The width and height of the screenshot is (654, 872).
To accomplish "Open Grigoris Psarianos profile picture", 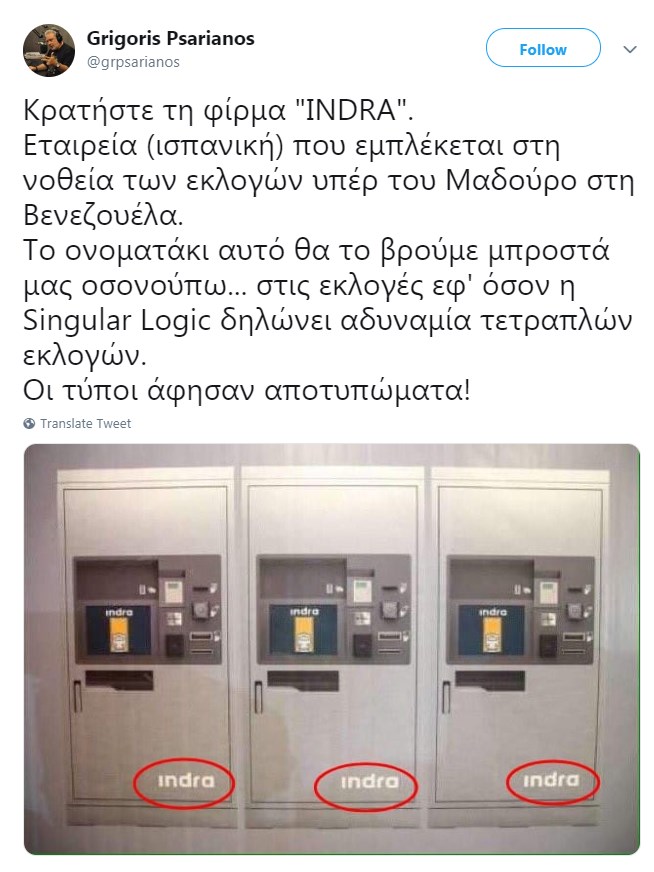I will pyautogui.click(x=48, y=50).
